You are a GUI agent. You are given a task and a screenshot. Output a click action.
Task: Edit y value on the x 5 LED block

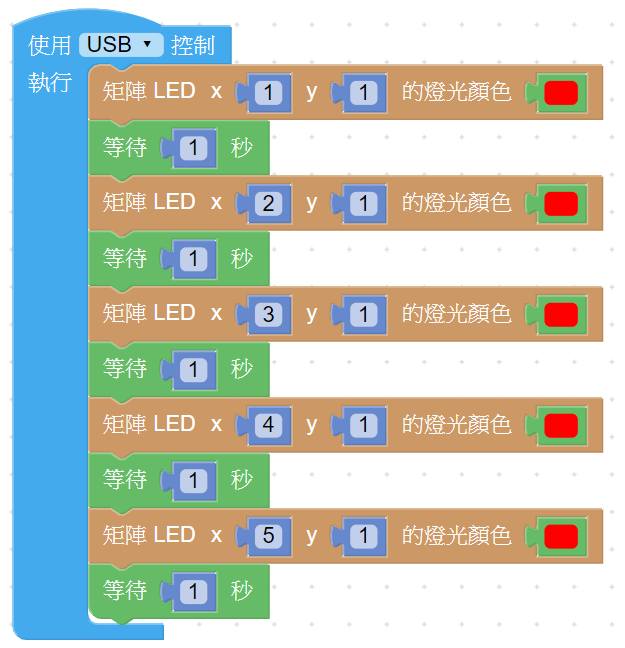click(x=364, y=537)
